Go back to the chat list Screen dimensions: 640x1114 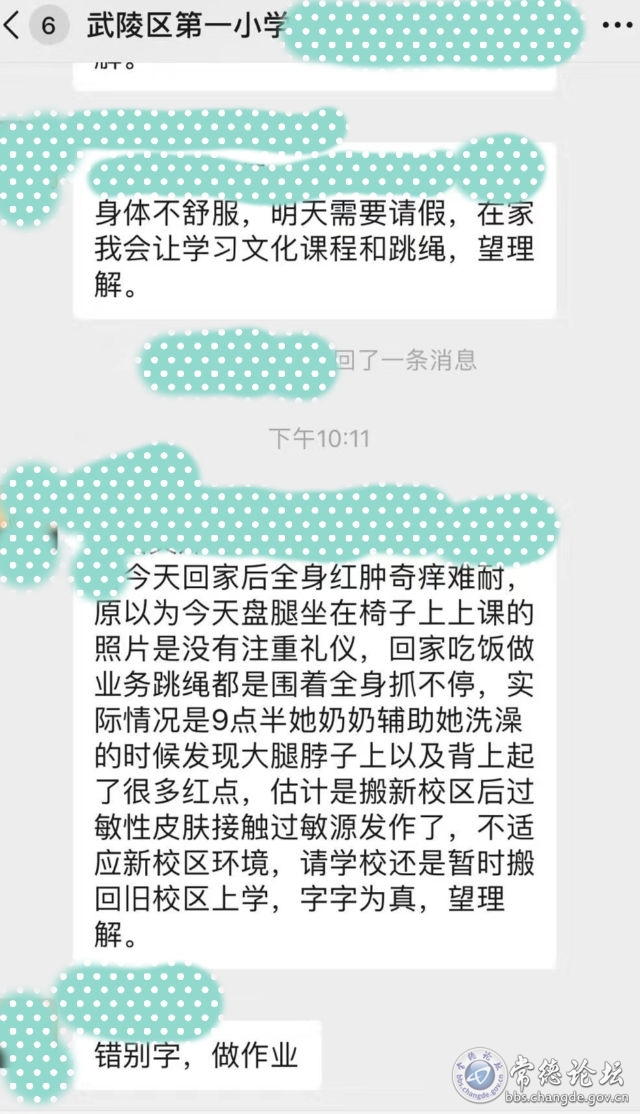12,26
